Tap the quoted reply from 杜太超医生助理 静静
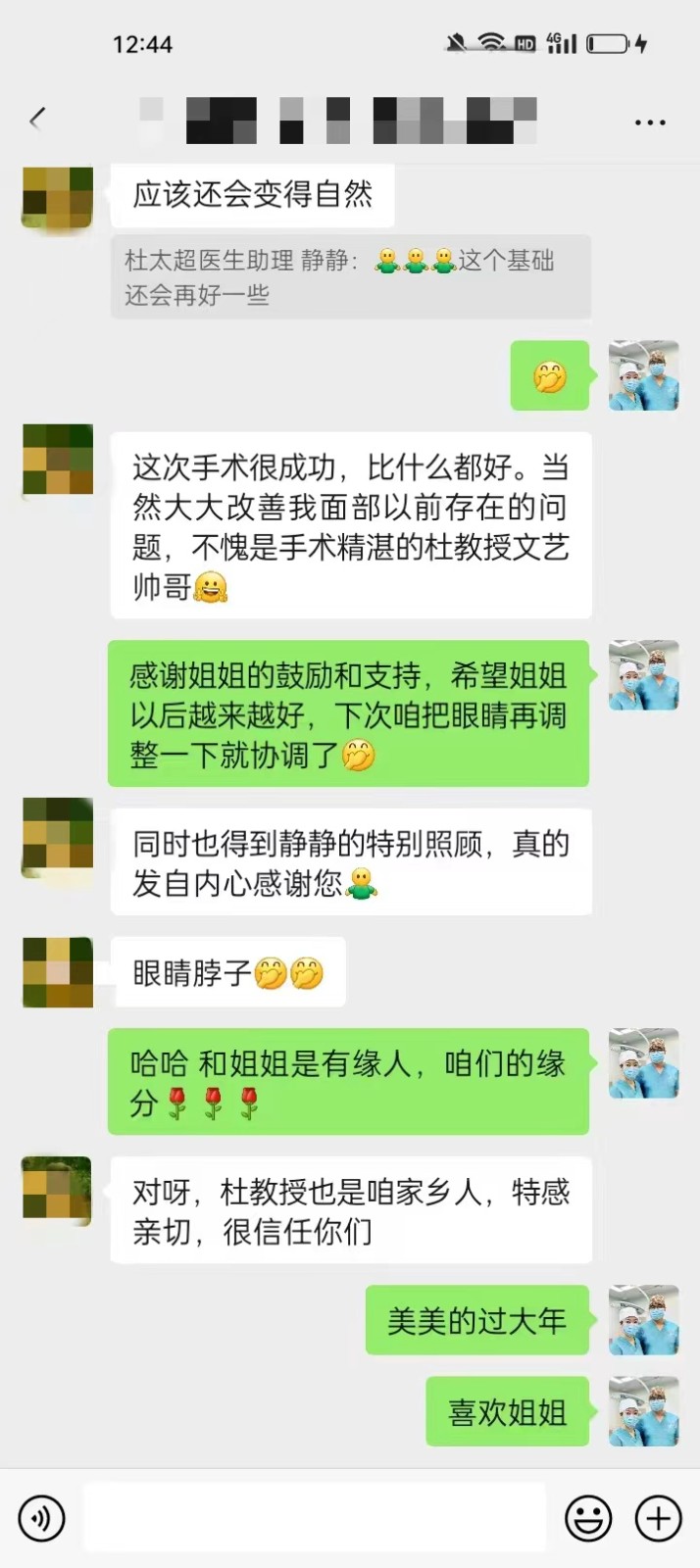 350,277
